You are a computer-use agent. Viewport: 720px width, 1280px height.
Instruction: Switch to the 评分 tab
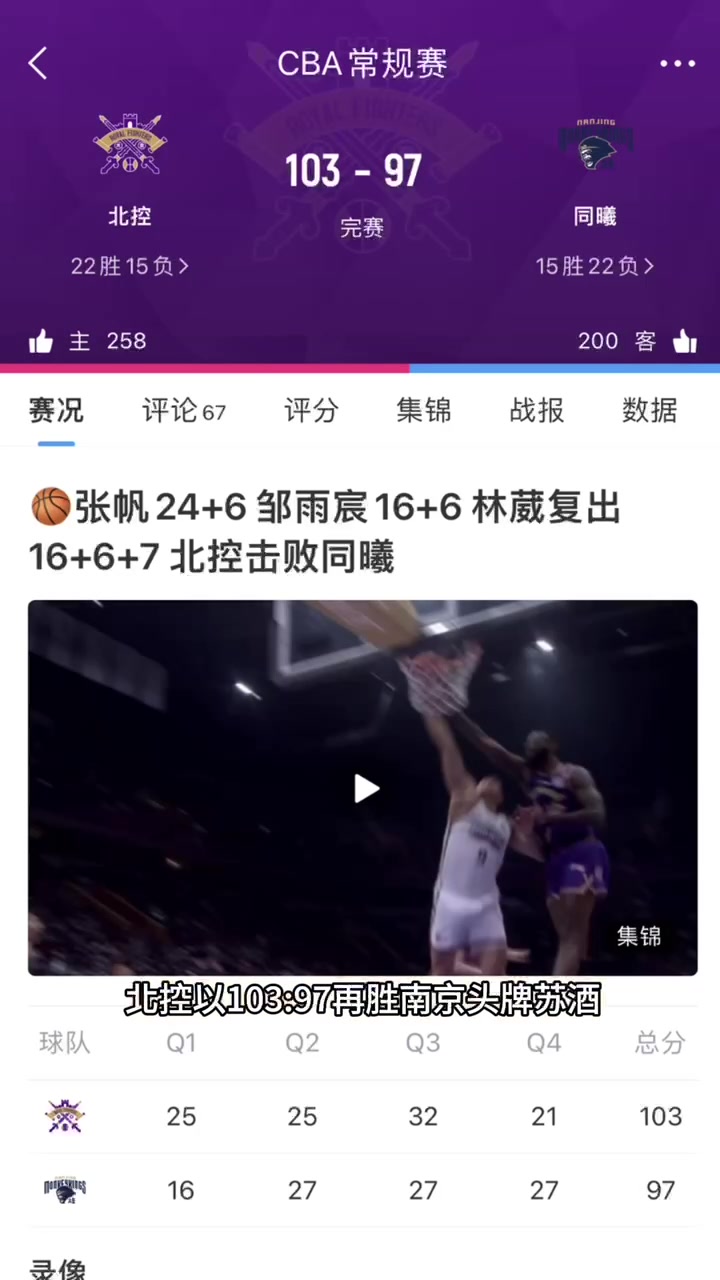pos(311,410)
